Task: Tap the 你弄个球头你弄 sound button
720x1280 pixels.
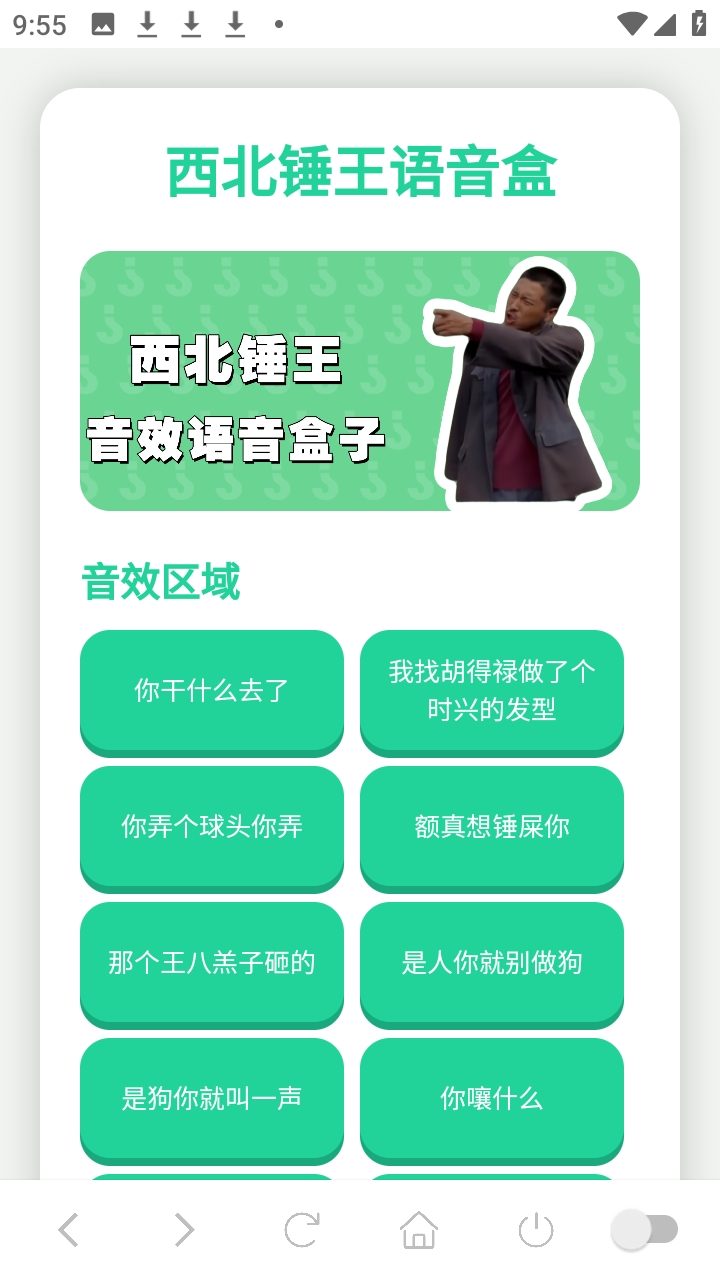Action: [212, 826]
